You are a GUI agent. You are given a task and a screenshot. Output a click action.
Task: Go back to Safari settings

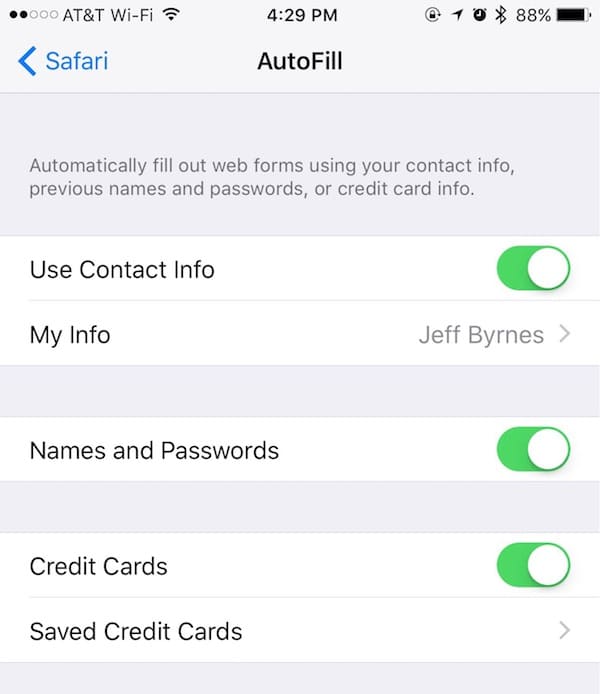click(63, 61)
